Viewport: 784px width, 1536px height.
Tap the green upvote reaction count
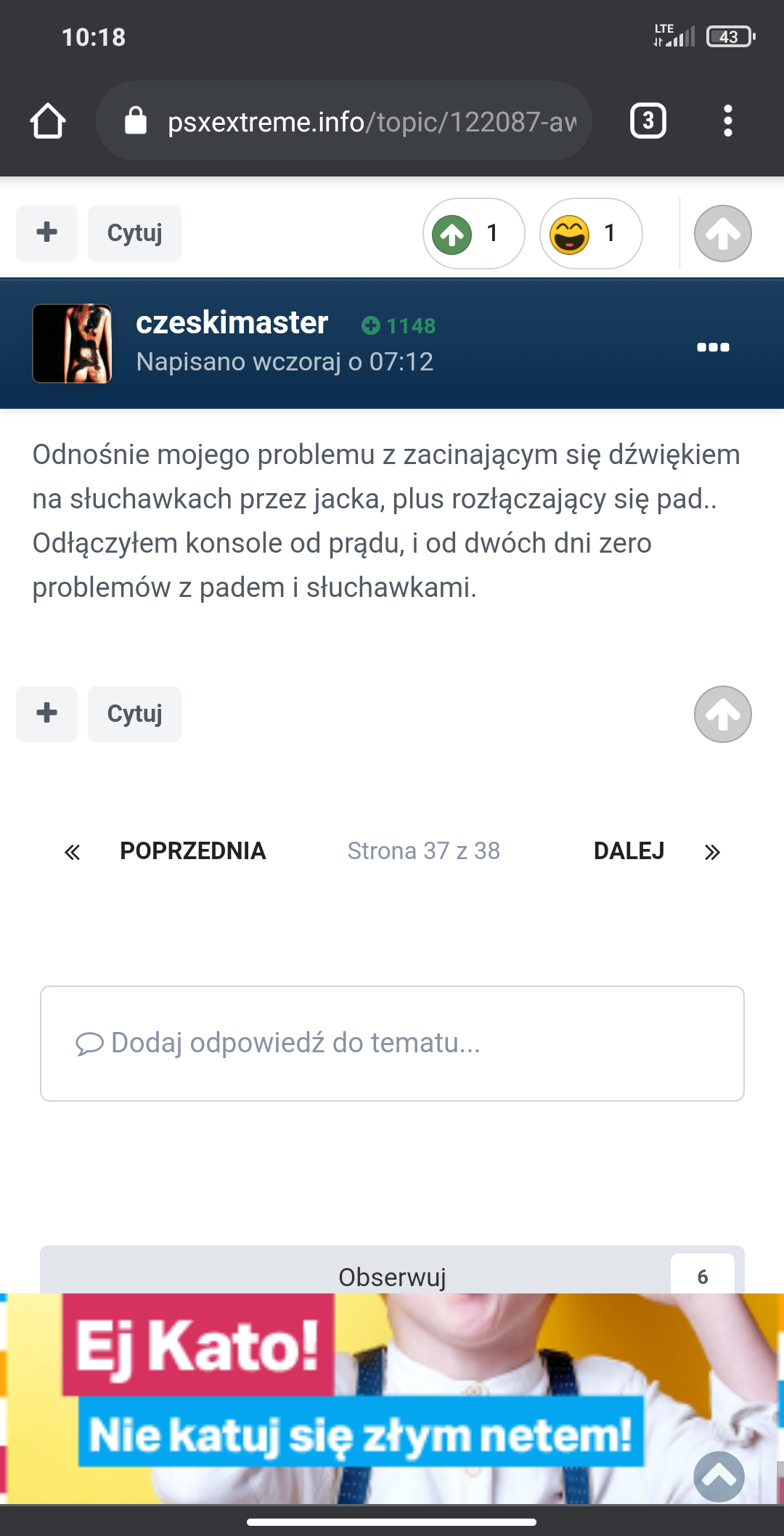[473, 233]
